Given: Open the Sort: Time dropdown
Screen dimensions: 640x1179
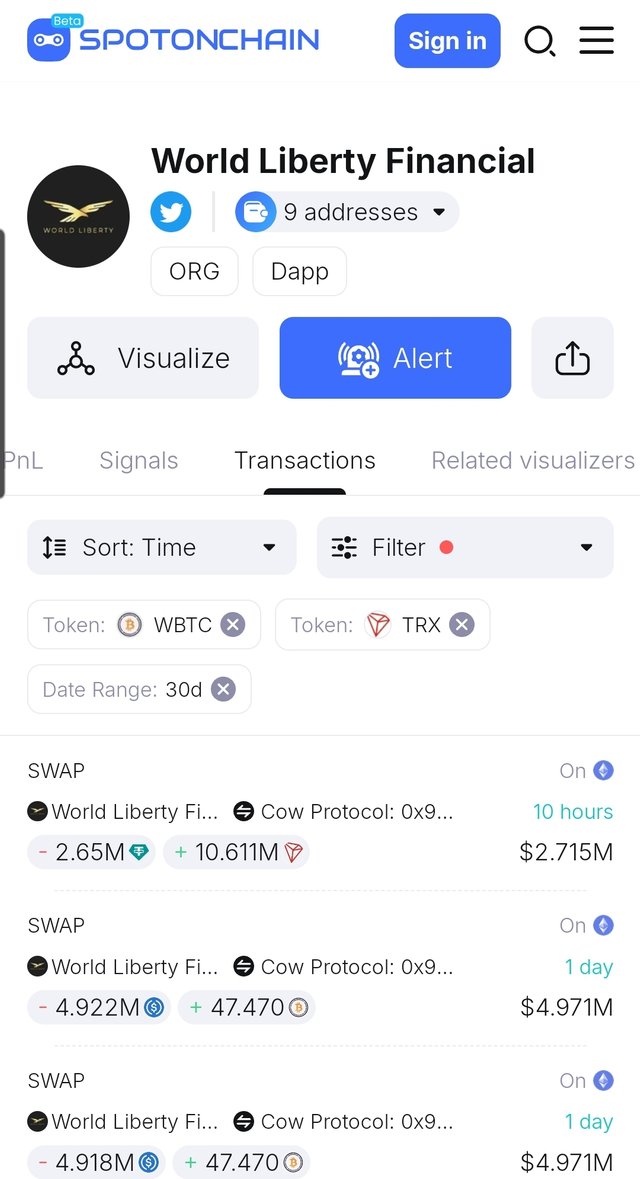Looking at the screenshot, I should click(x=162, y=547).
